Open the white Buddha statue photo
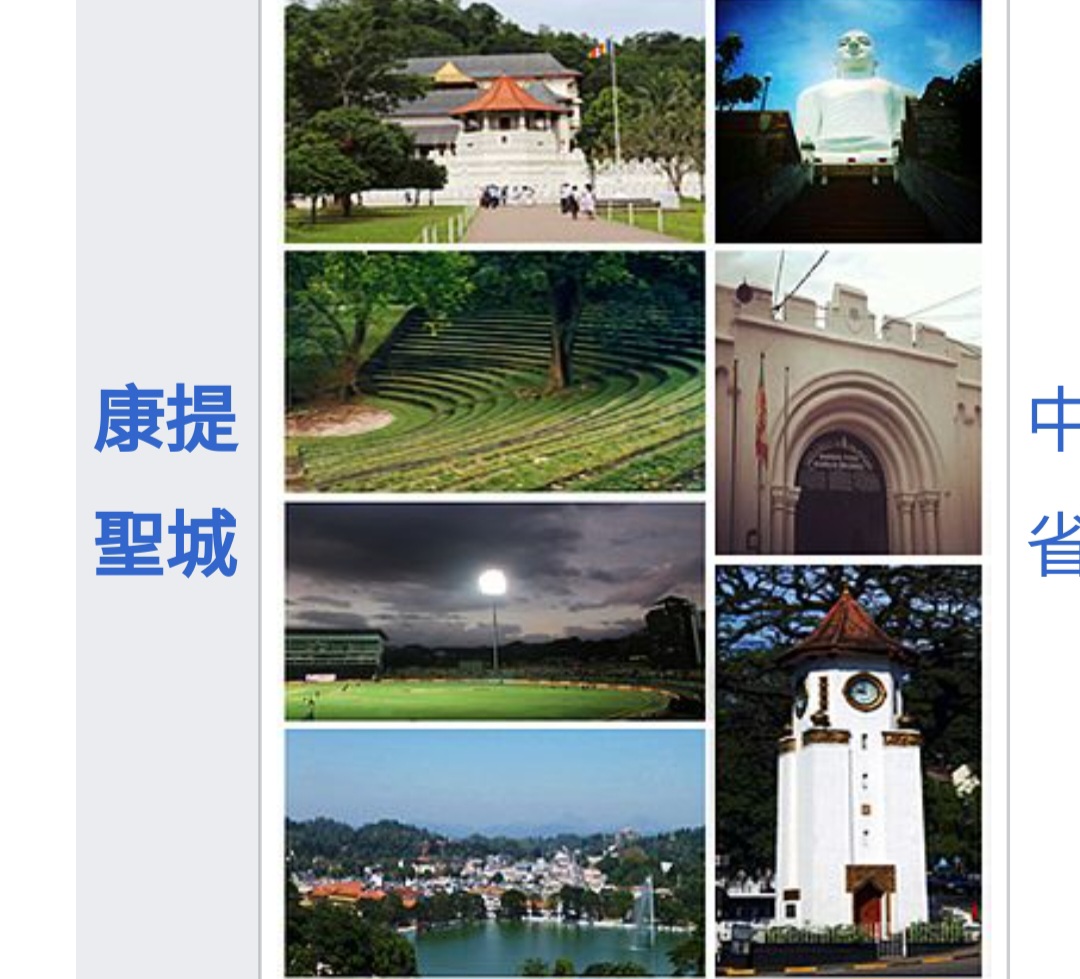The image size is (1080, 979). [x=848, y=121]
